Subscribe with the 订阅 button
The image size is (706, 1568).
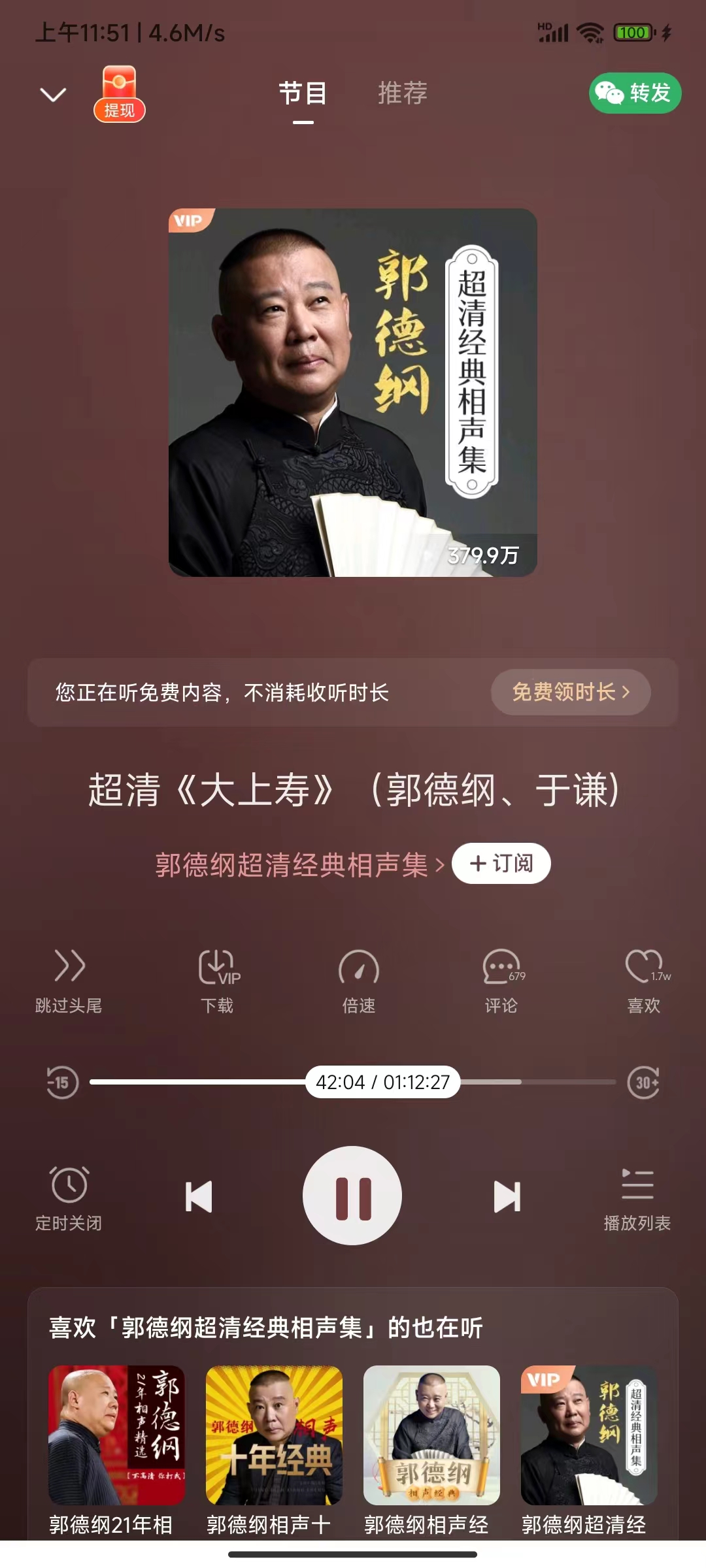501,864
